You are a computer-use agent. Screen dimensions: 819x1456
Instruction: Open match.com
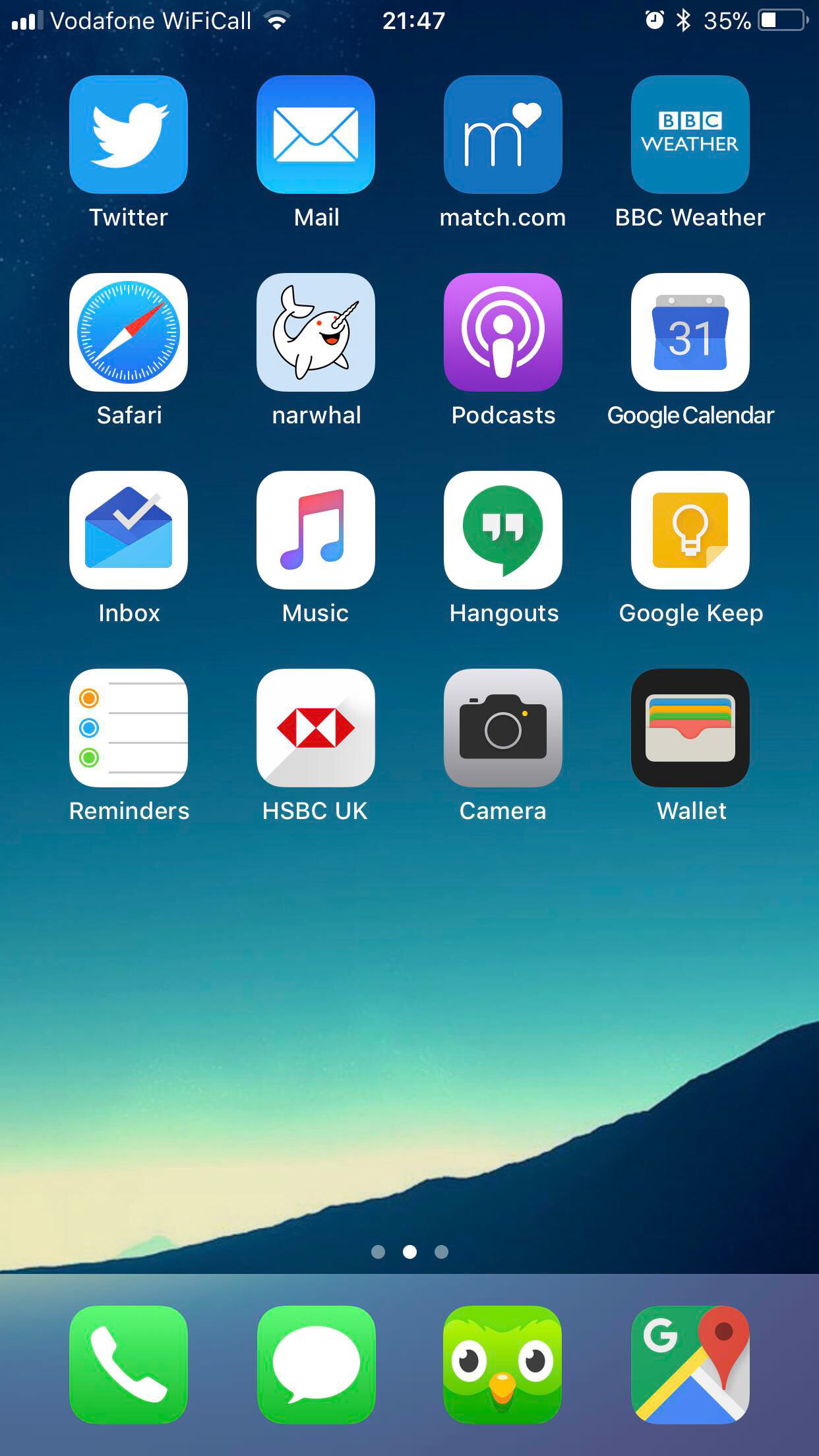[503, 135]
